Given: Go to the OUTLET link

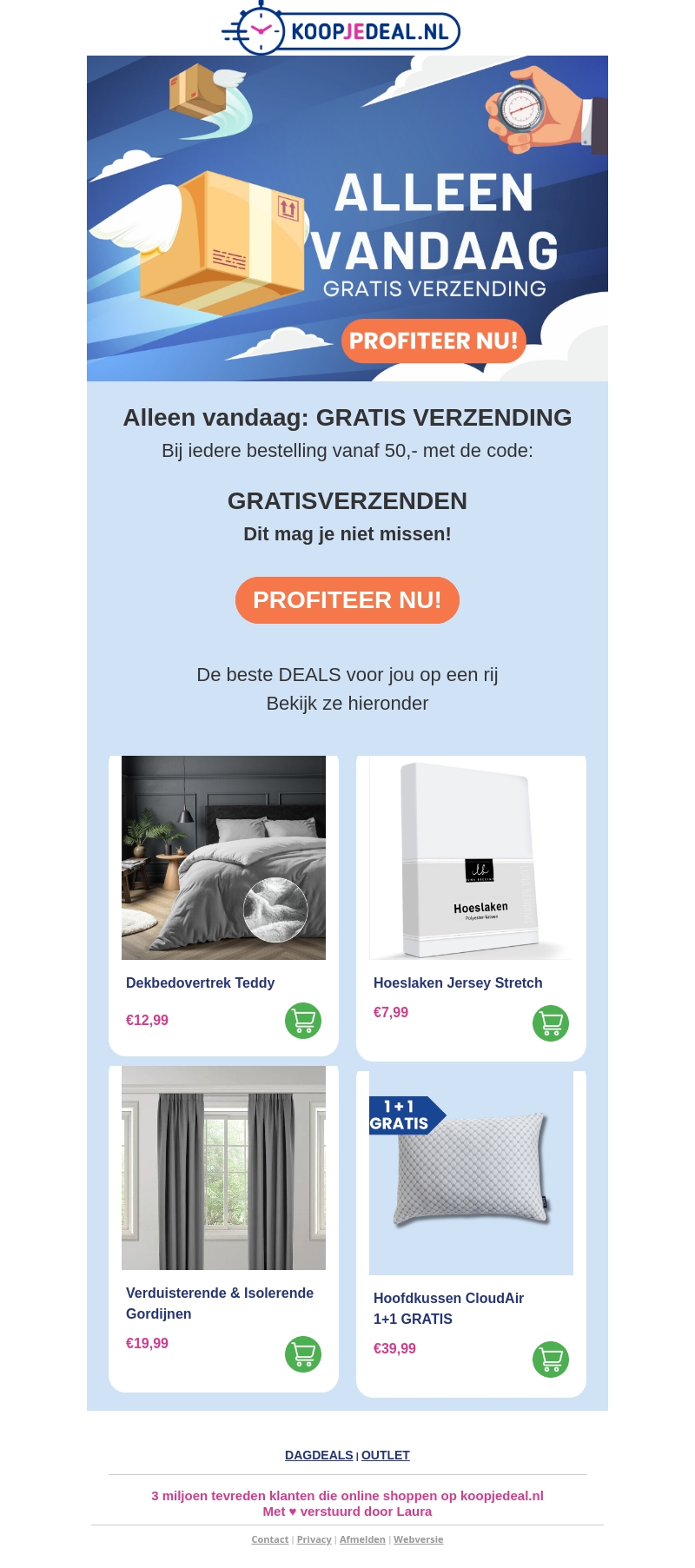Looking at the screenshot, I should [386, 1455].
